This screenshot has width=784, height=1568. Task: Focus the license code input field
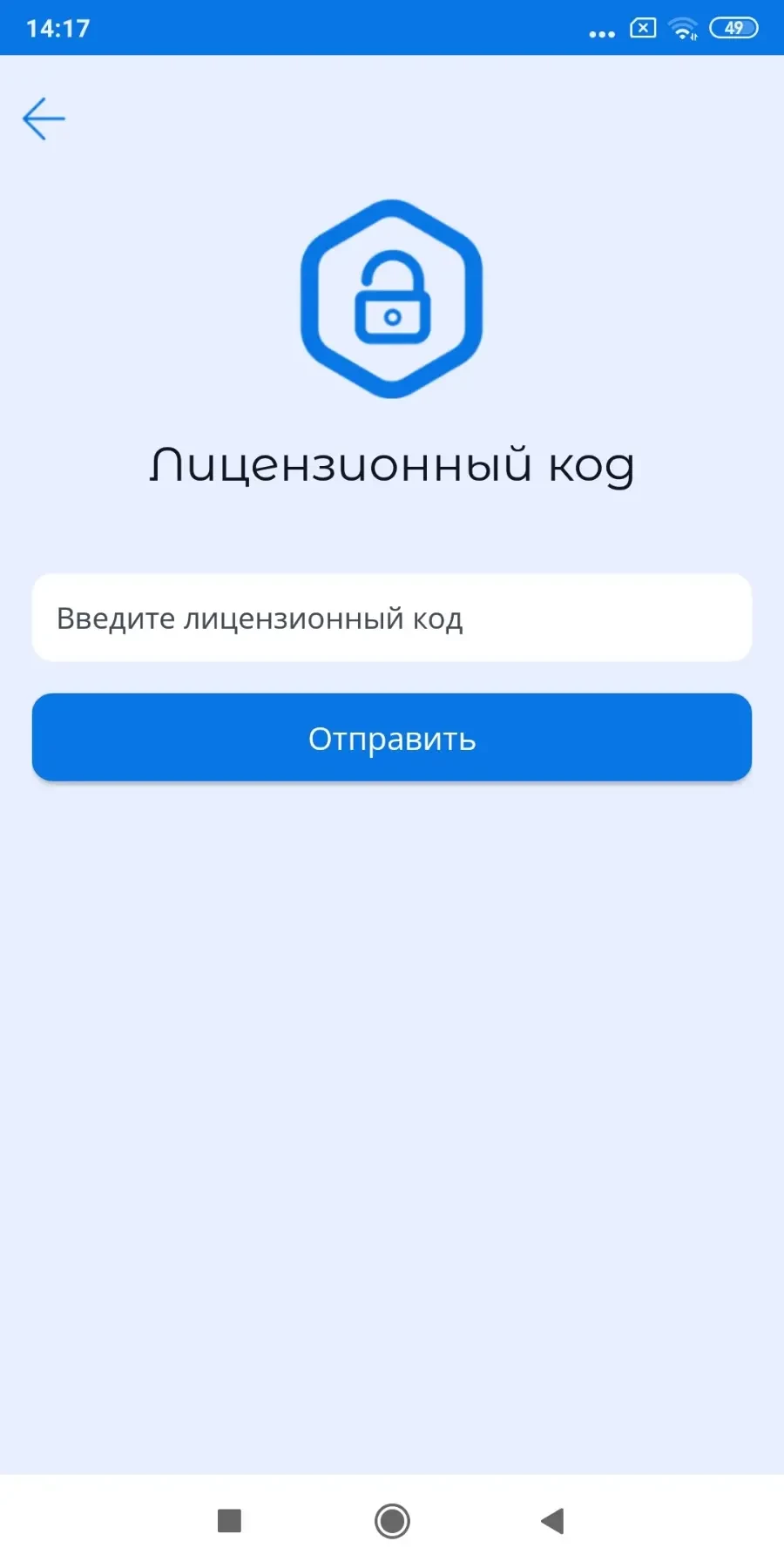click(392, 618)
